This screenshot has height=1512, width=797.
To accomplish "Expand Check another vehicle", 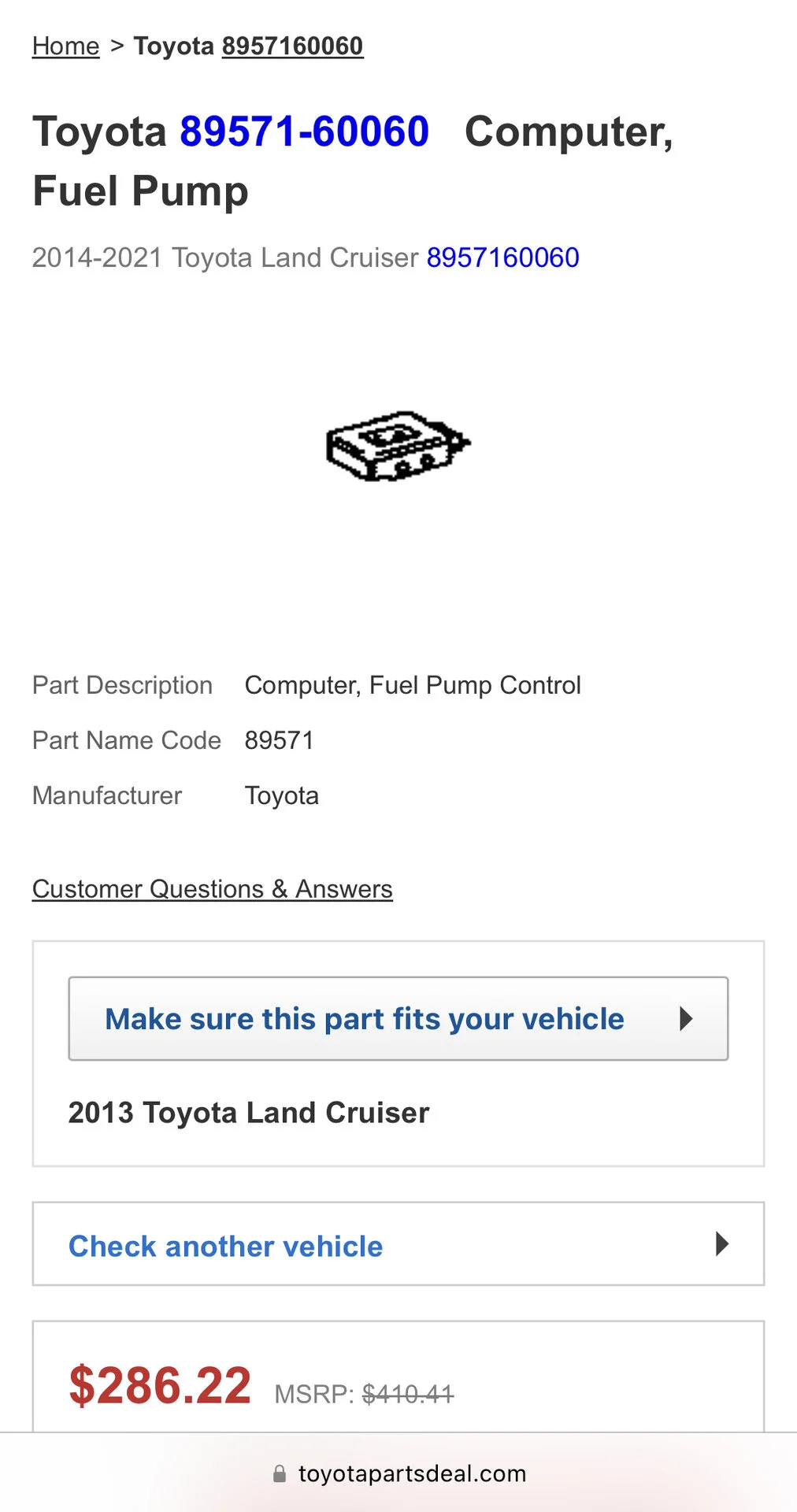I will (x=398, y=1244).
